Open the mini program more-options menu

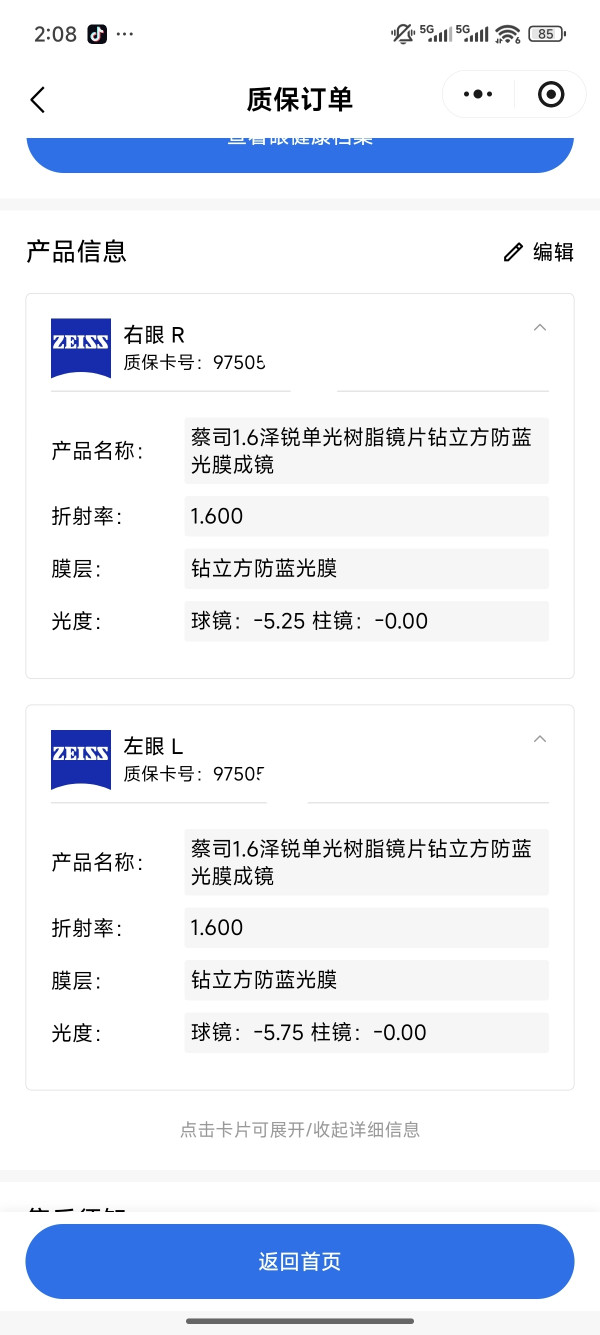[478, 95]
